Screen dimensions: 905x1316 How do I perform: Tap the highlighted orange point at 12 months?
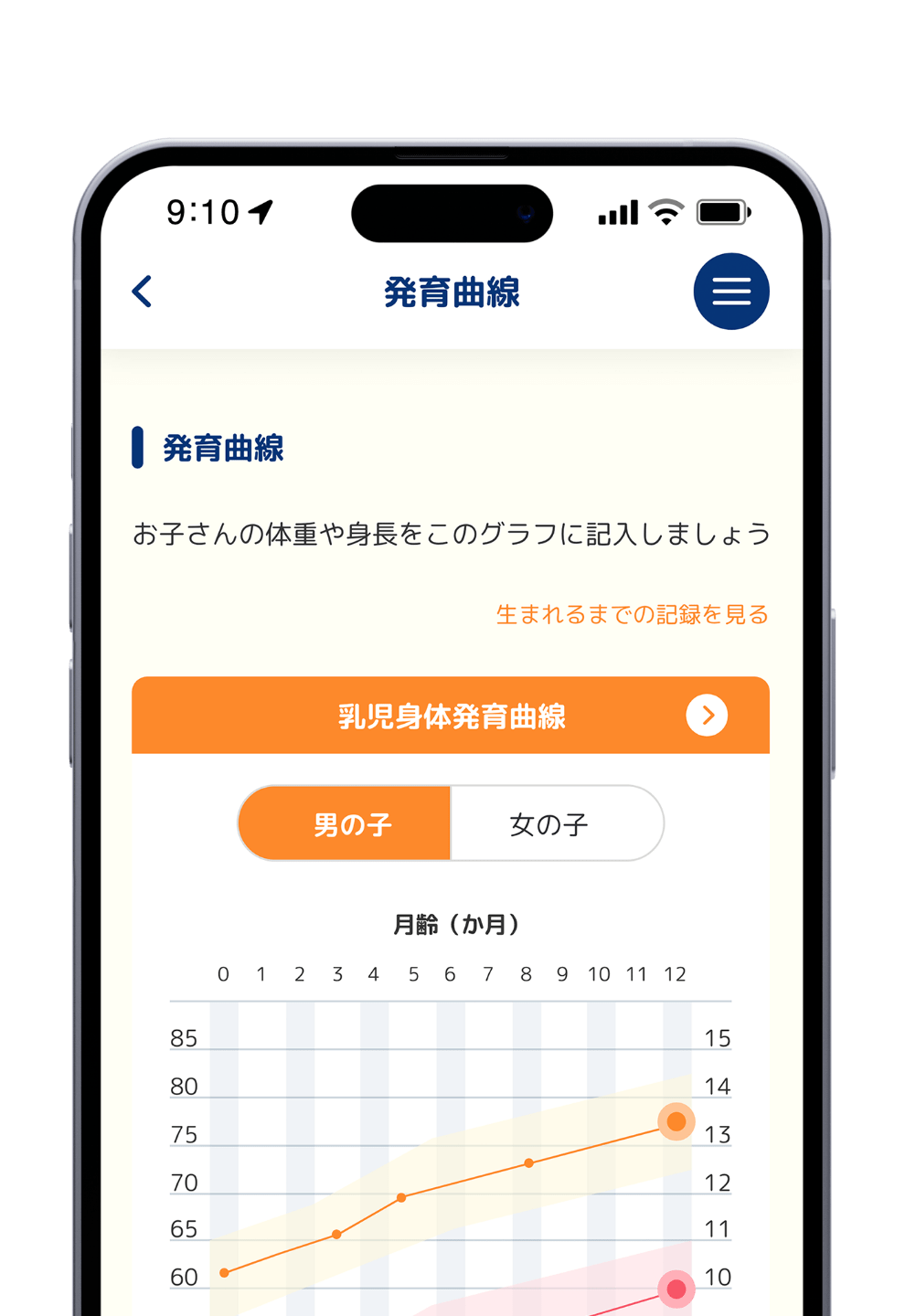[676, 1121]
